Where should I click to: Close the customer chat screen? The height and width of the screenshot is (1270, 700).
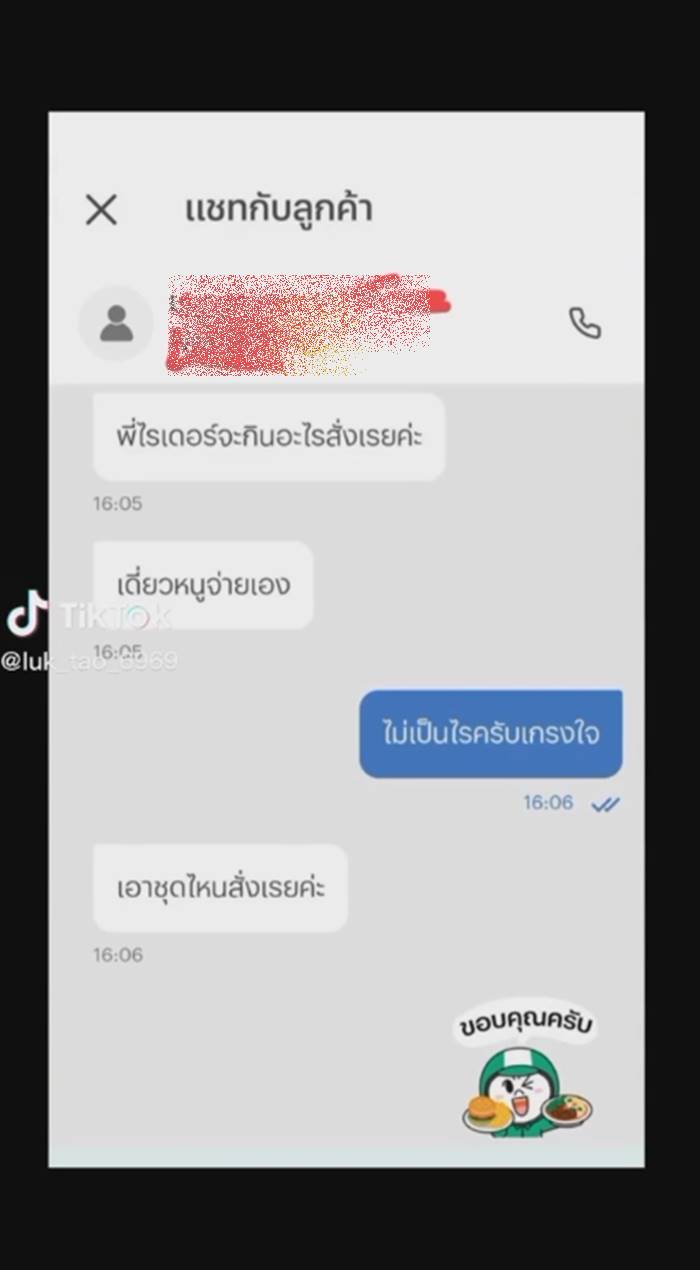tap(101, 210)
